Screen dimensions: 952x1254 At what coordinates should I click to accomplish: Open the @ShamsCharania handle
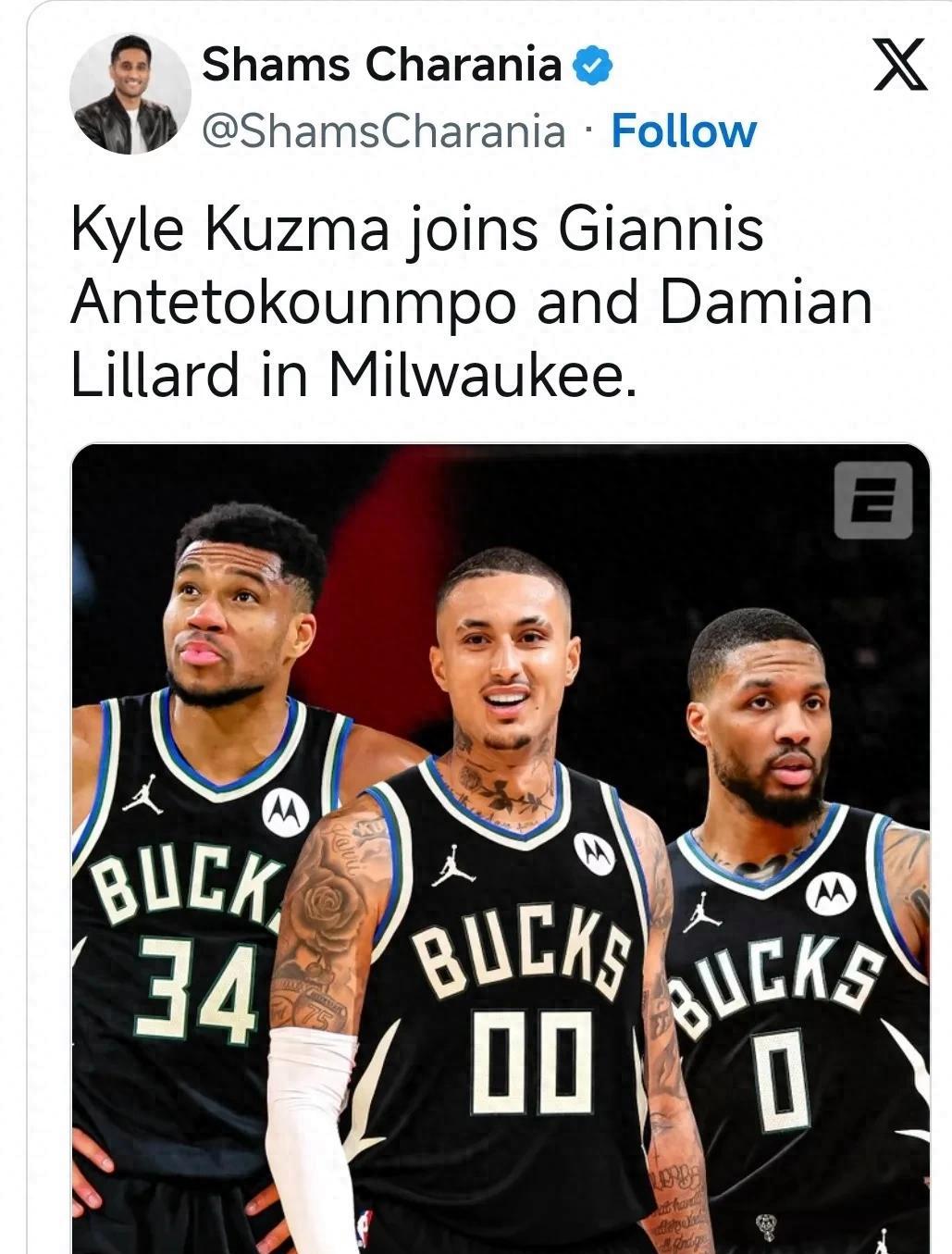(x=383, y=131)
